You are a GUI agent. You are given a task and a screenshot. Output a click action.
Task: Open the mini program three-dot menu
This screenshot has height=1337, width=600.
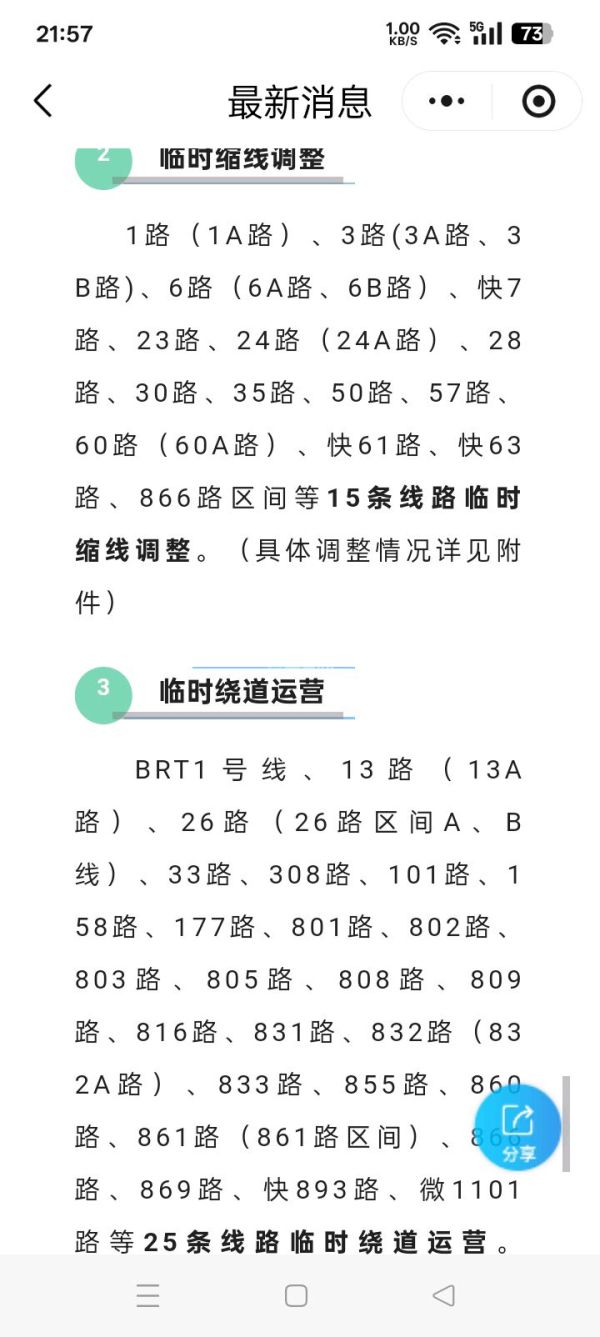click(x=447, y=101)
